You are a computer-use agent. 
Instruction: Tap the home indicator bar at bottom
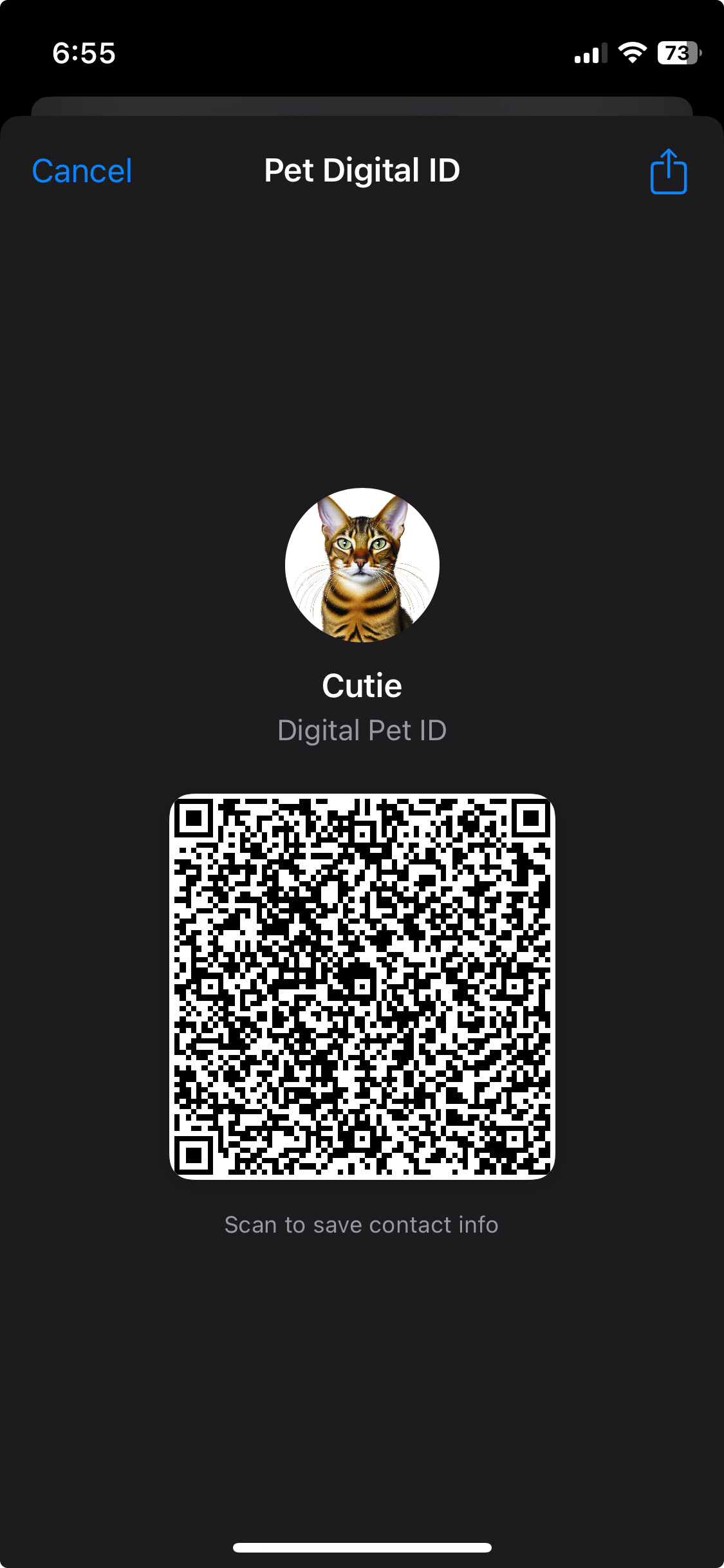362,1547
